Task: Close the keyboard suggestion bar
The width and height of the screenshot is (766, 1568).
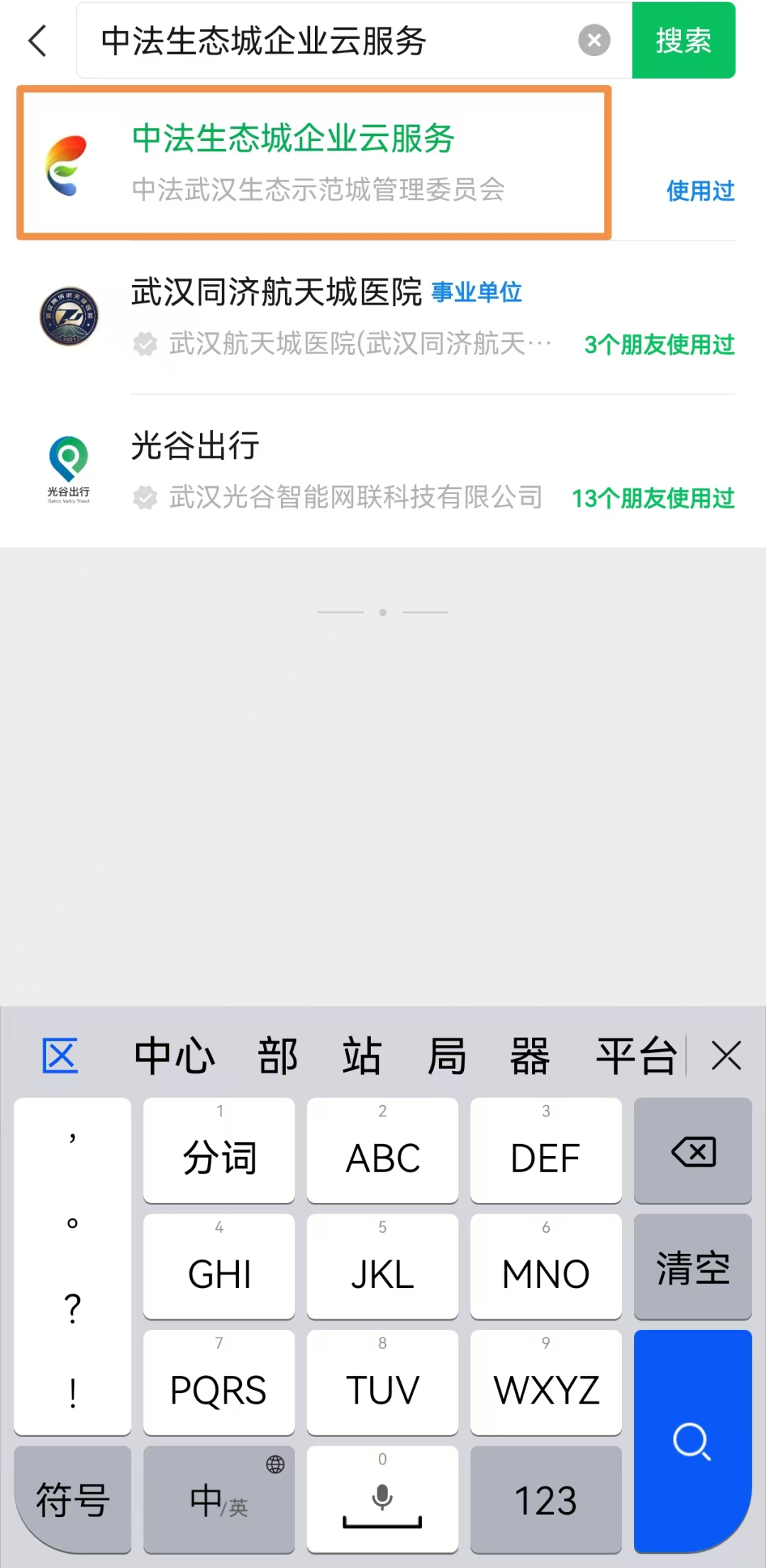Action: [726, 1056]
